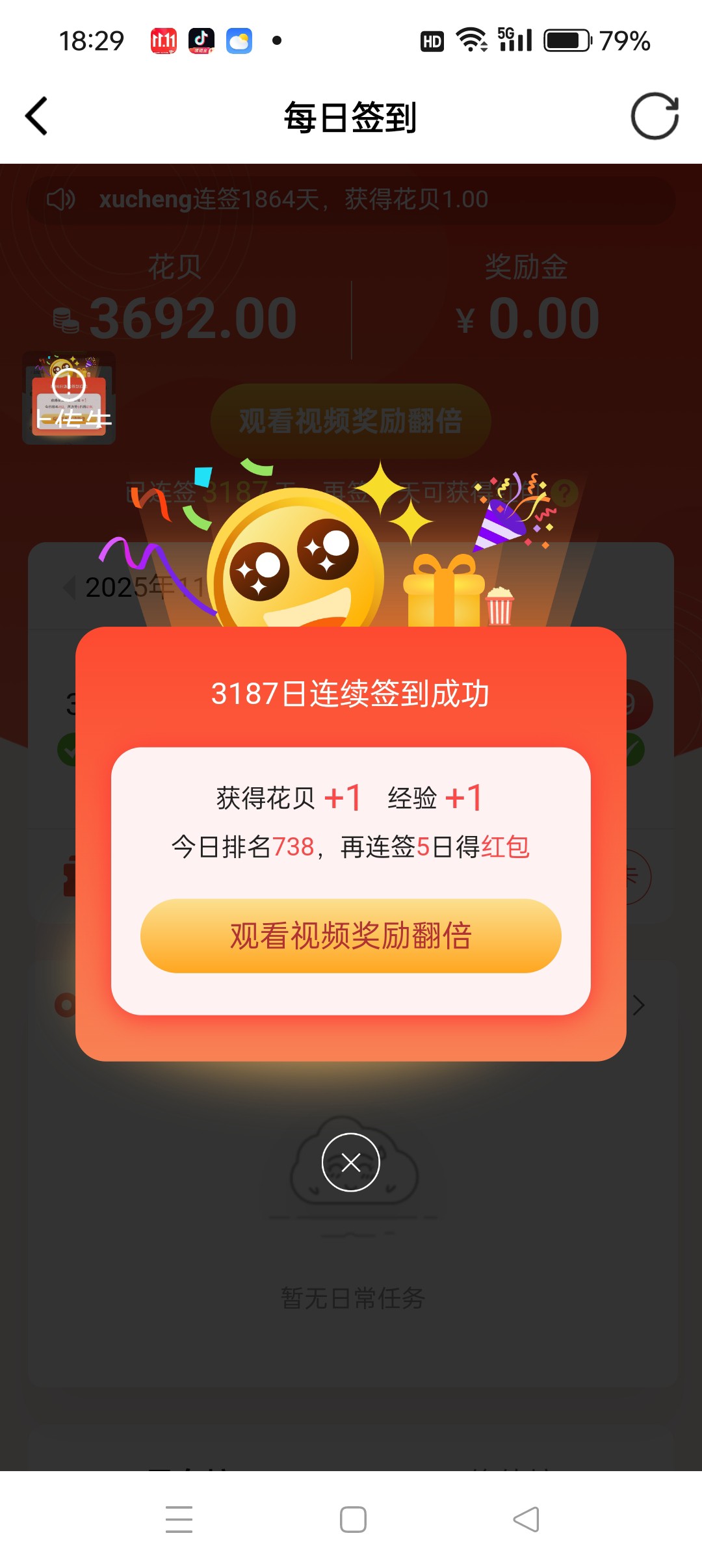702x1568 pixels.
Task: Tap 观看视频奖励翻倍 in the sign-in popup
Action: tap(350, 935)
